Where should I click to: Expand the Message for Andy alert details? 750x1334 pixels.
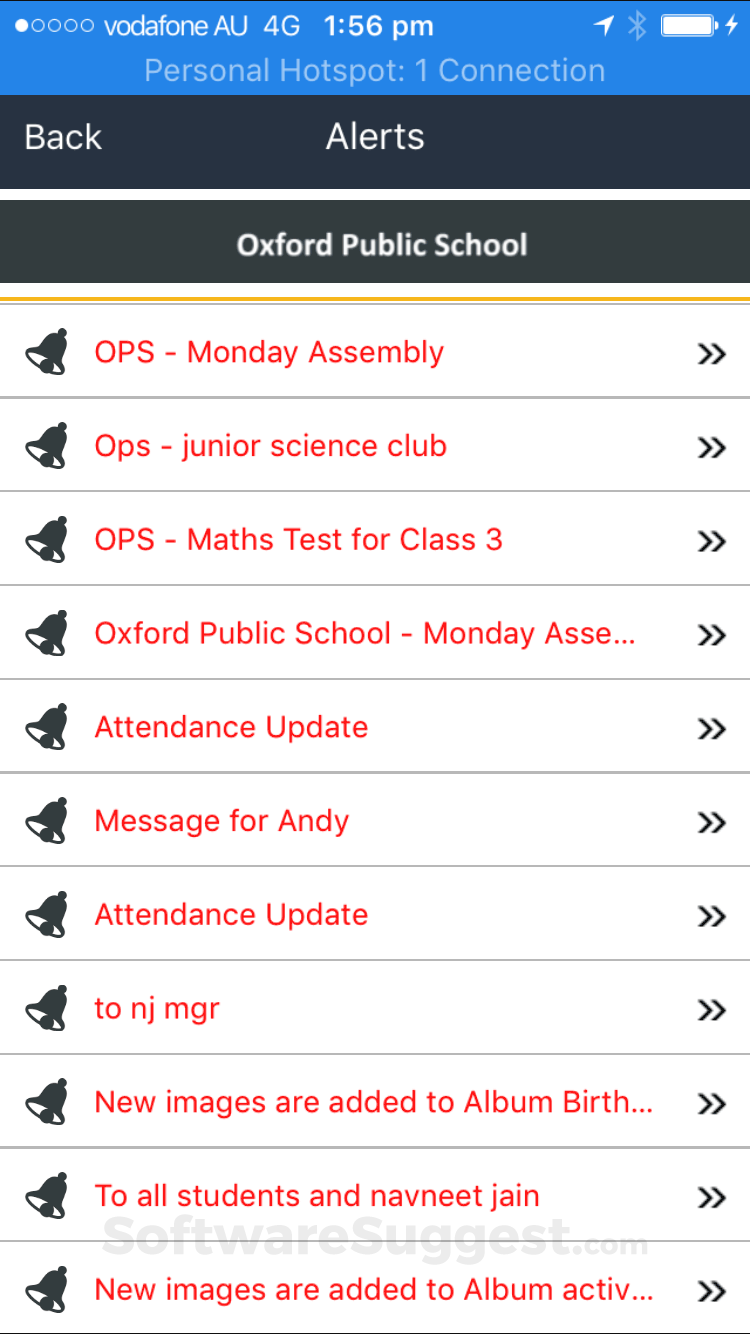coord(711,822)
